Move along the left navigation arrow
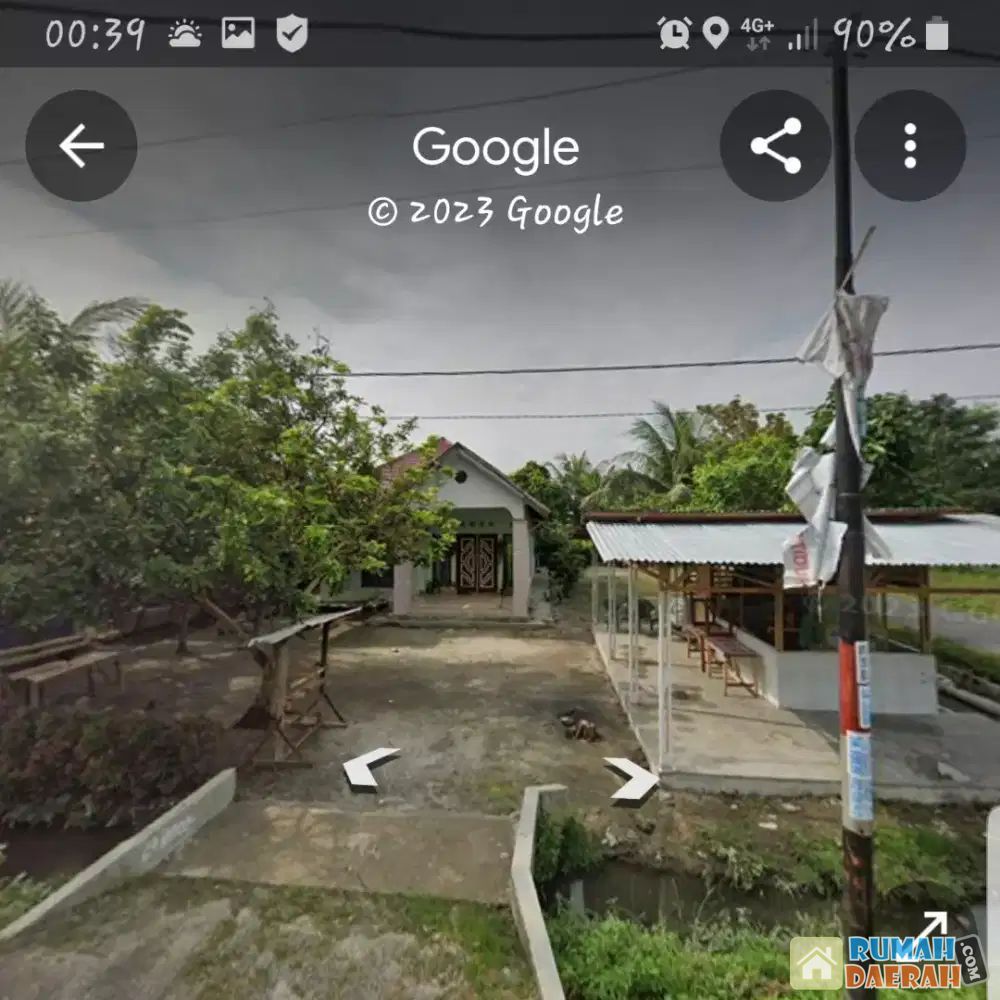Image resolution: width=1000 pixels, height=1000 pixels. tap(368, 768)
